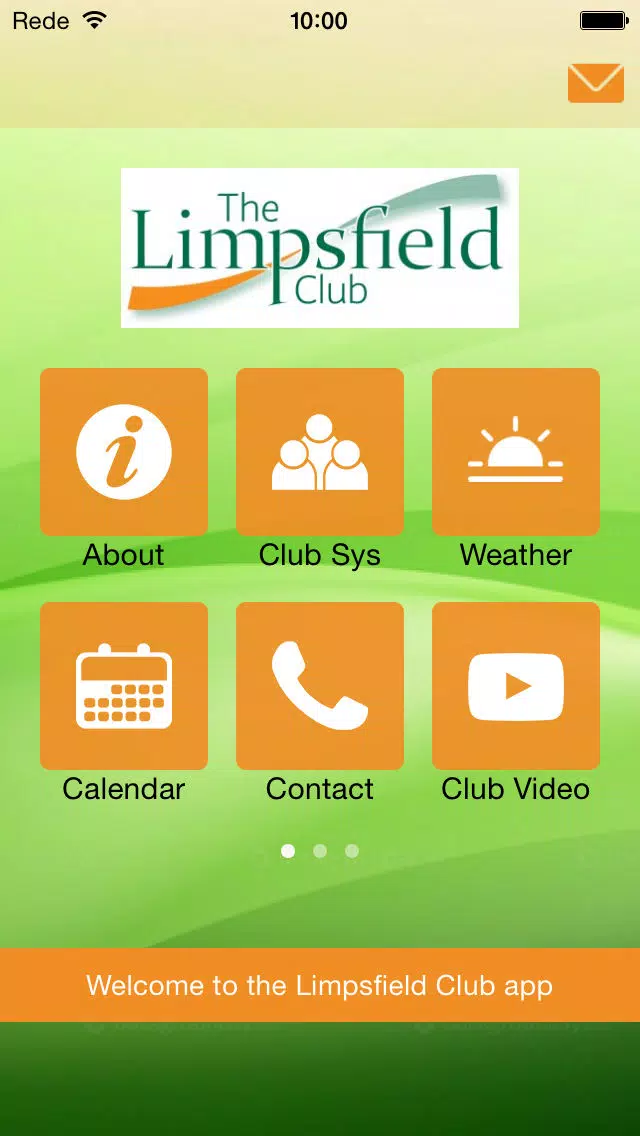Open the Club Video tile

pos(516,685)
